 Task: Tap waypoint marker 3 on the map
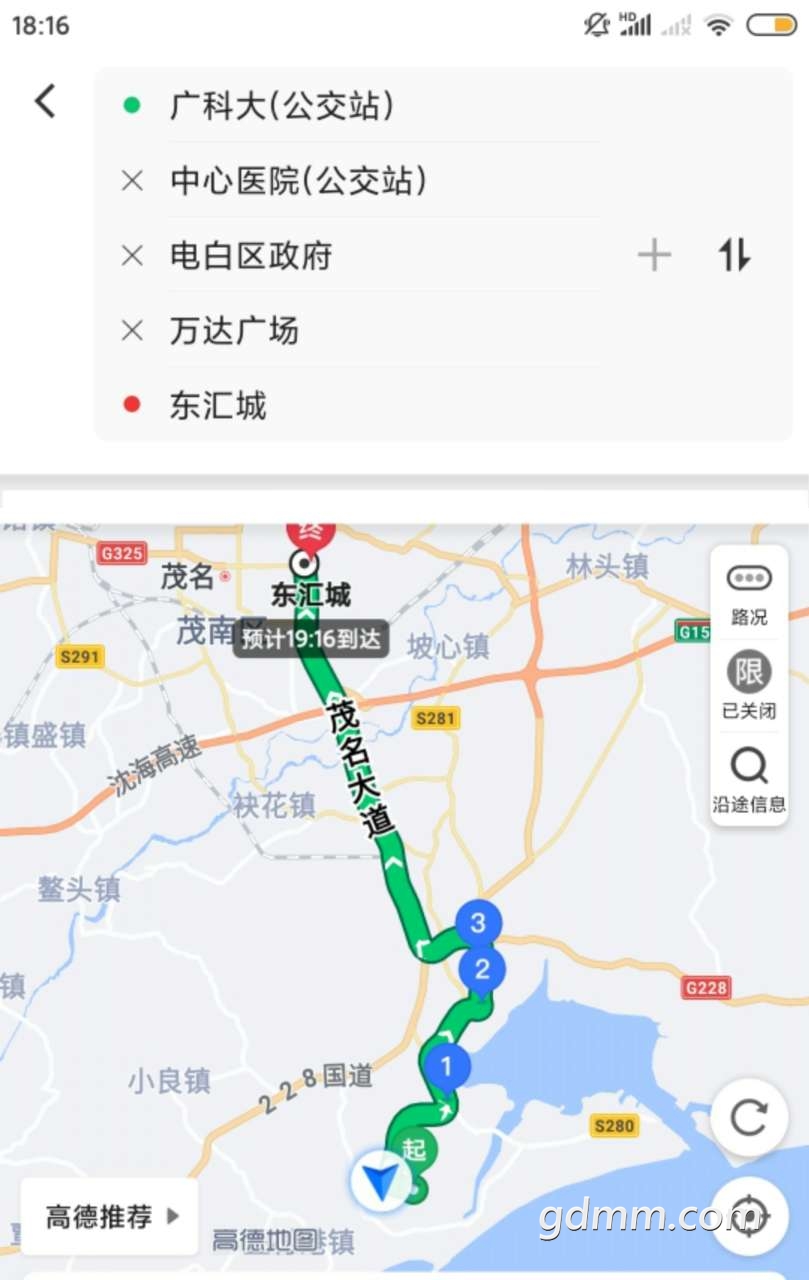(x=478, y=923)
